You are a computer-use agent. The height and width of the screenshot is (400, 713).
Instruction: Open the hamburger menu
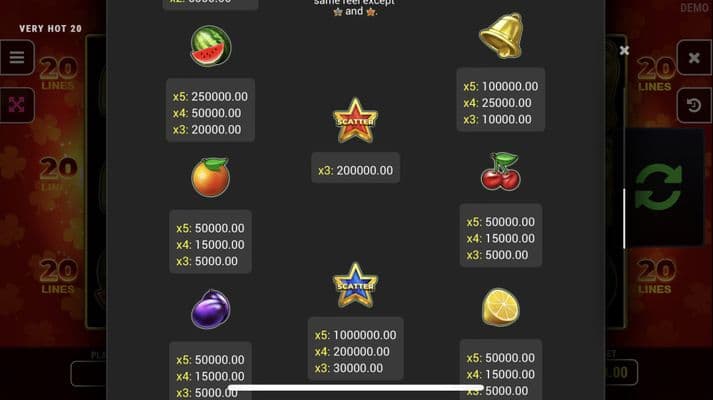tap(16, 58)
